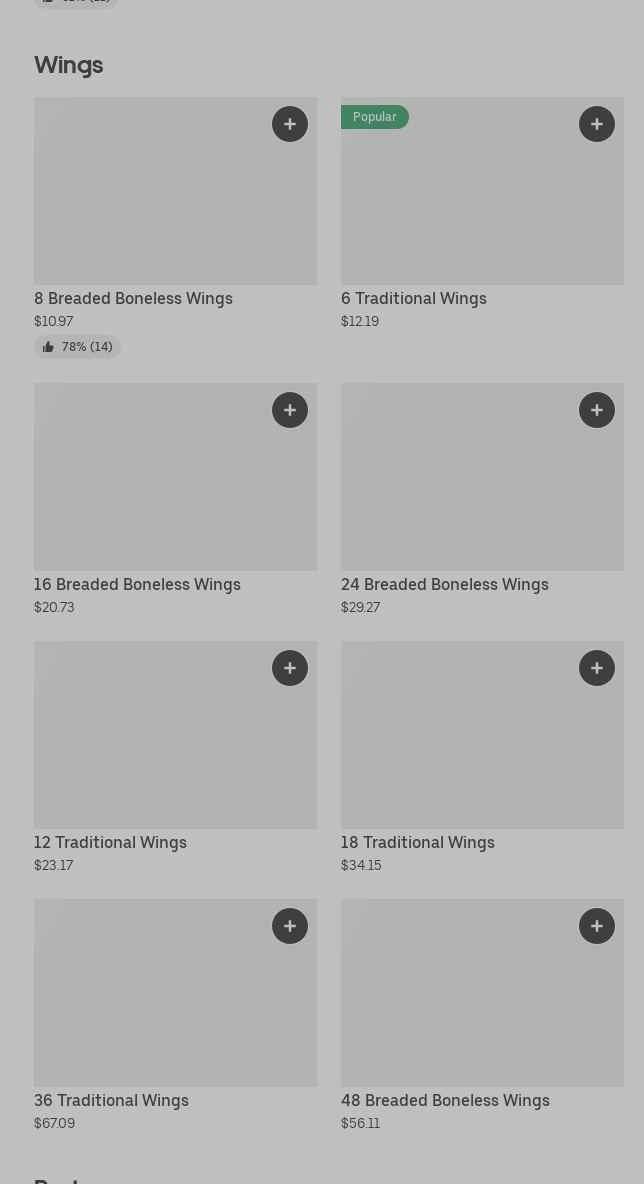The height and width of the screenshot is (1184, 644).
Task: Add 16 Breaded Boneless Wings to cart
Action: click(290, 410)
